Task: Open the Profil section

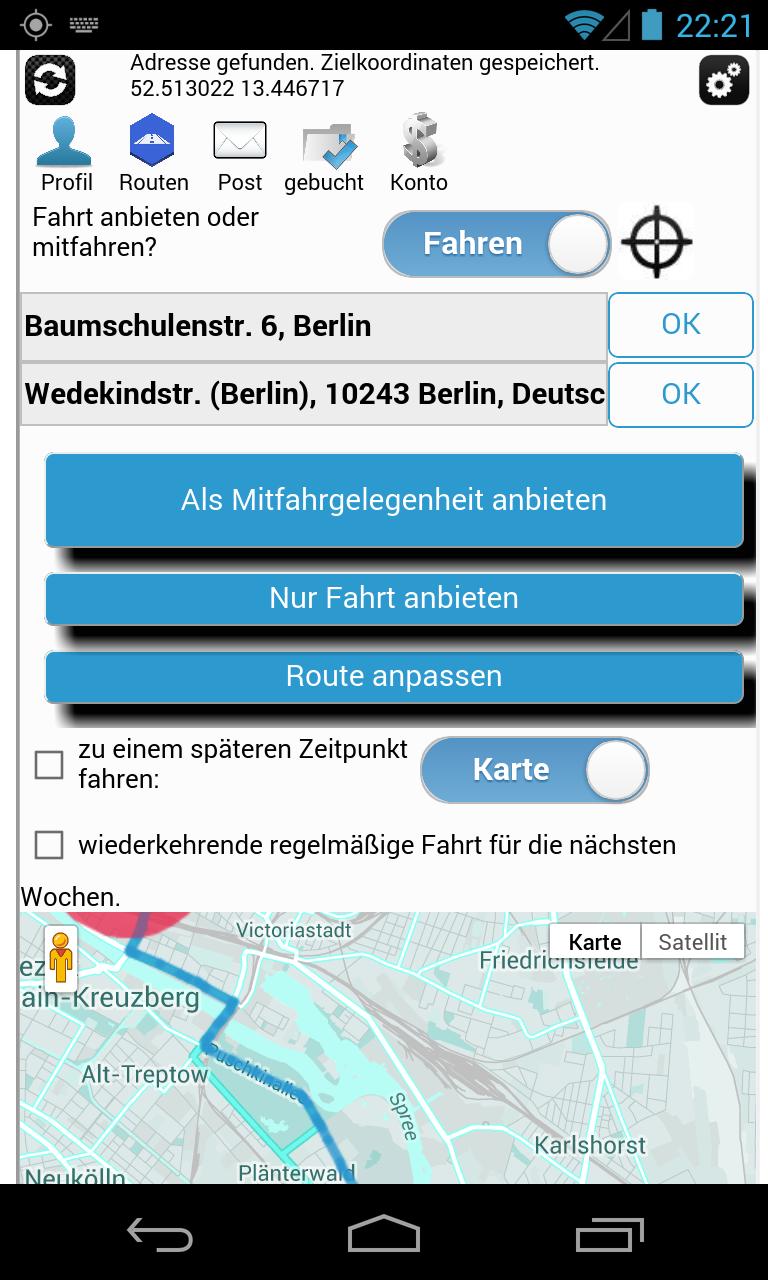Action: [66, 155]
